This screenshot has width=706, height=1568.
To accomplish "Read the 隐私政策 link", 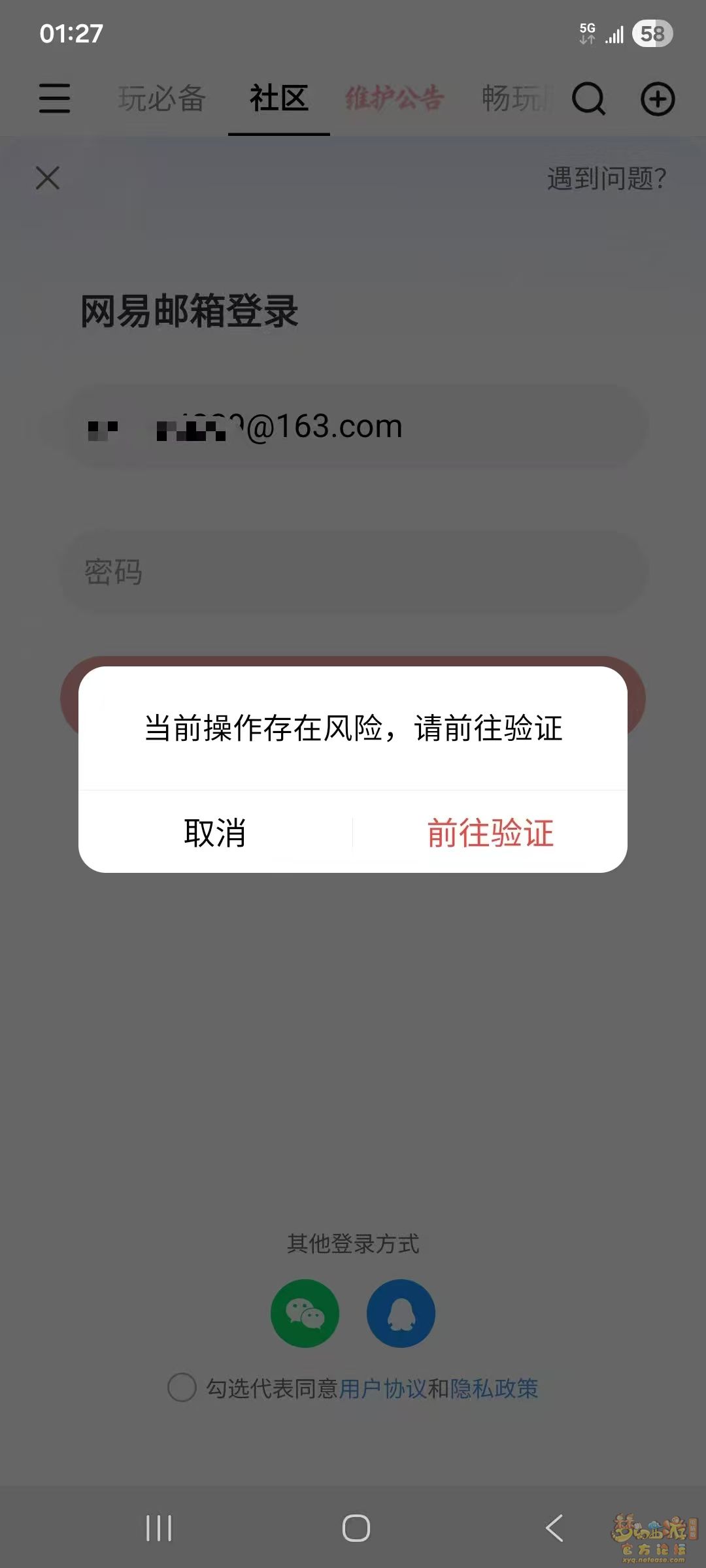I will tap(494, 1388).
